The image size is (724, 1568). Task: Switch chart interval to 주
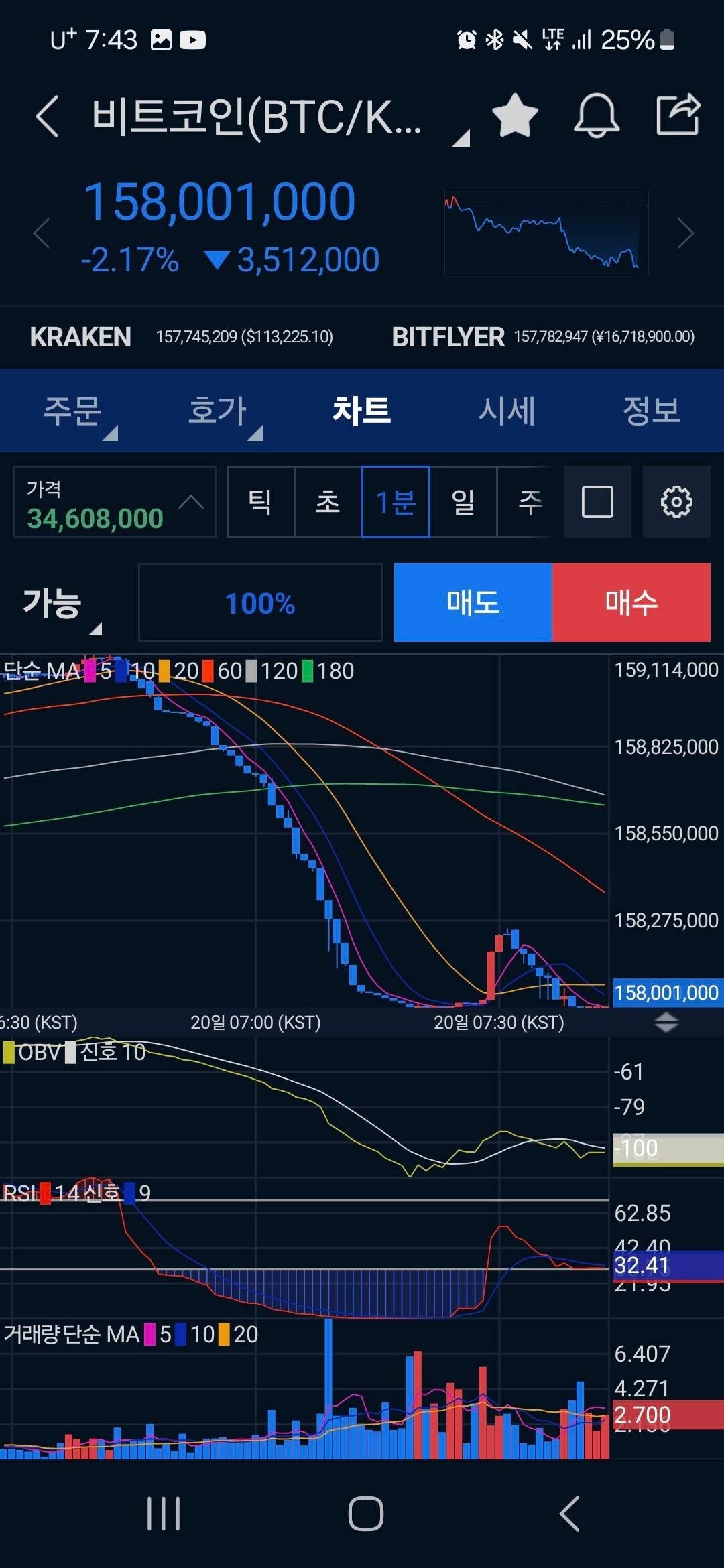point(529,502)
